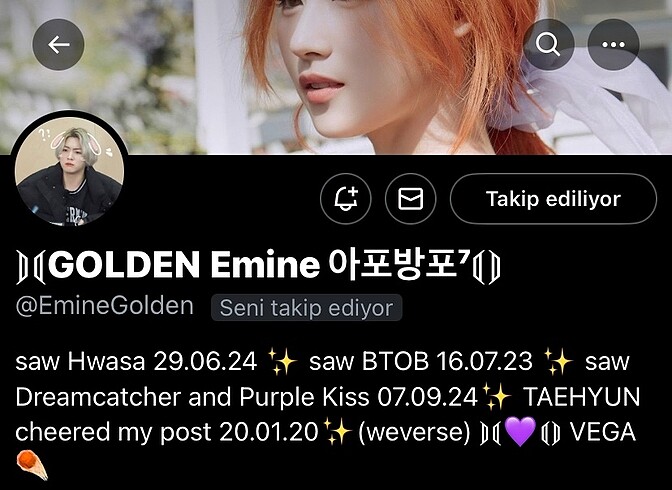The image size is (672, 490).
Task: Tap the Takip ediliyor button
Action: (552, 199)
